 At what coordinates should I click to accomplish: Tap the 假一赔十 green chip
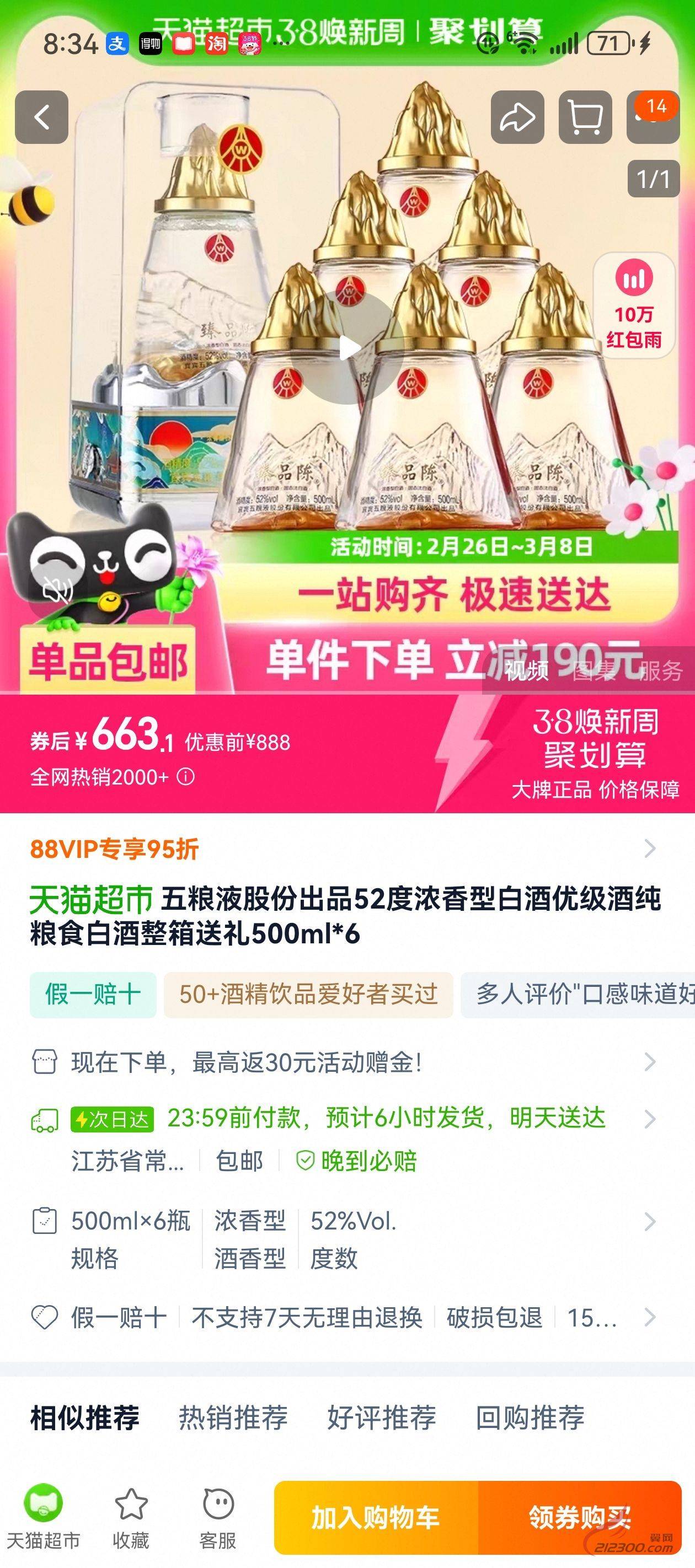(93, 995)
